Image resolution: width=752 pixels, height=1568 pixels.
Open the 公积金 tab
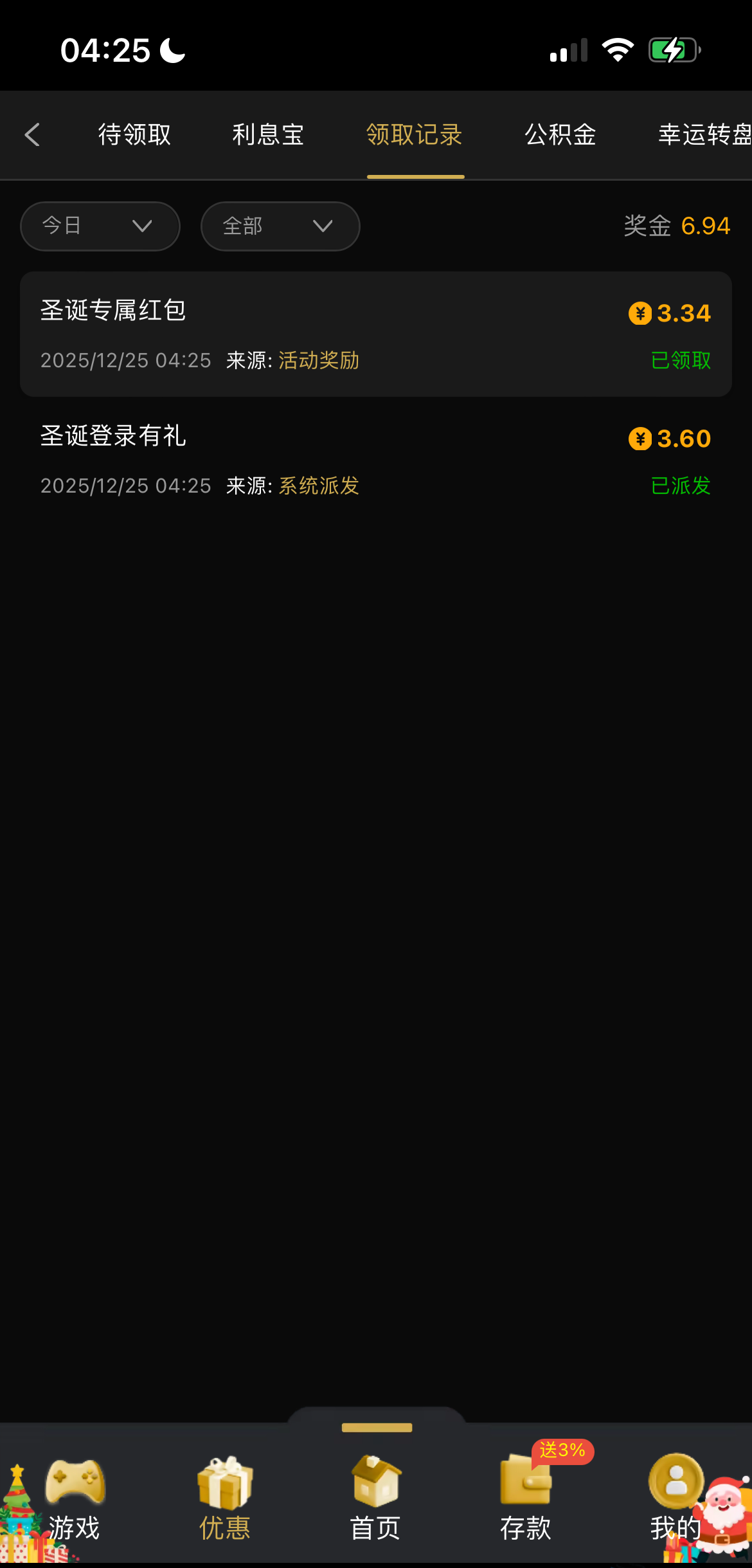pos(560,134)
